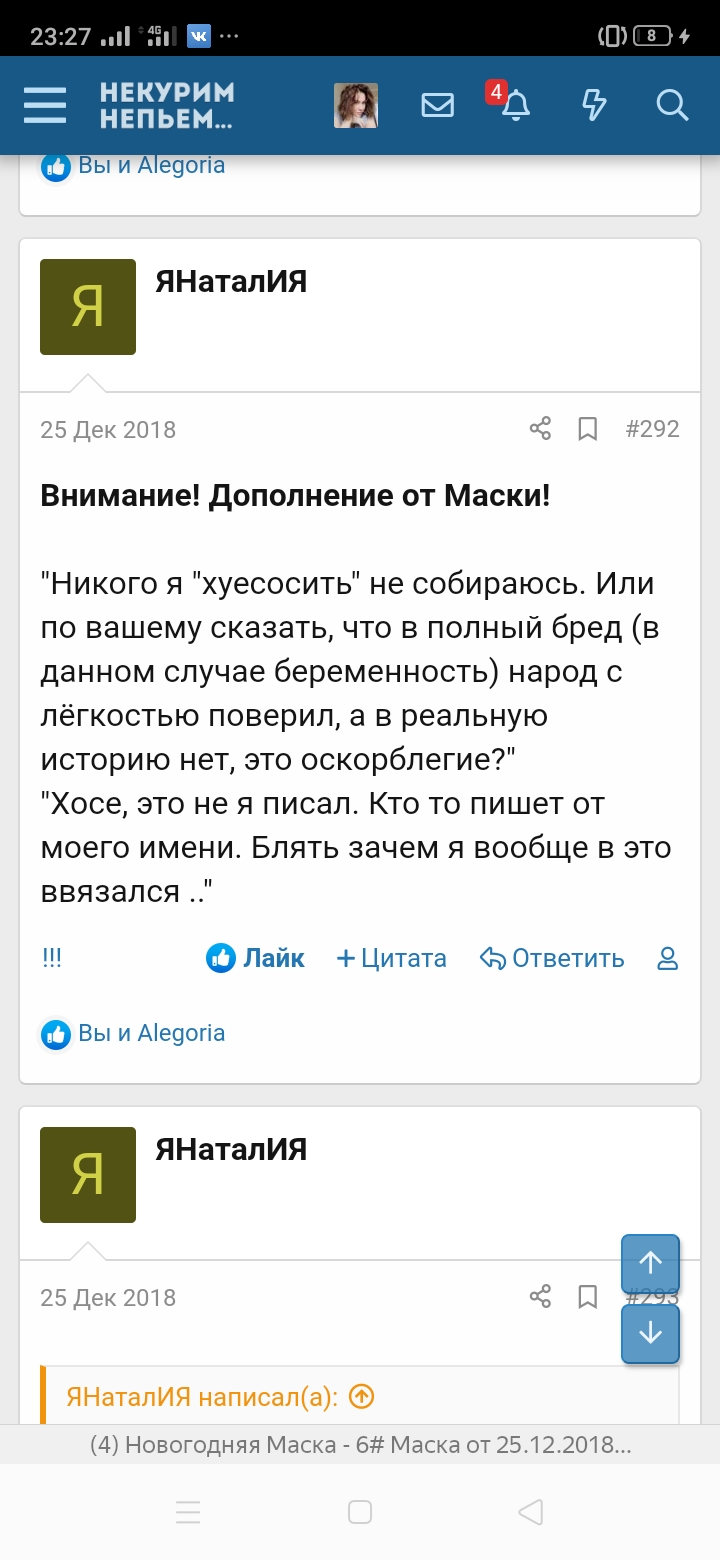Click the lightning quick-actions icon
This screenshot has height=1560, width=720.
(593, 104)
